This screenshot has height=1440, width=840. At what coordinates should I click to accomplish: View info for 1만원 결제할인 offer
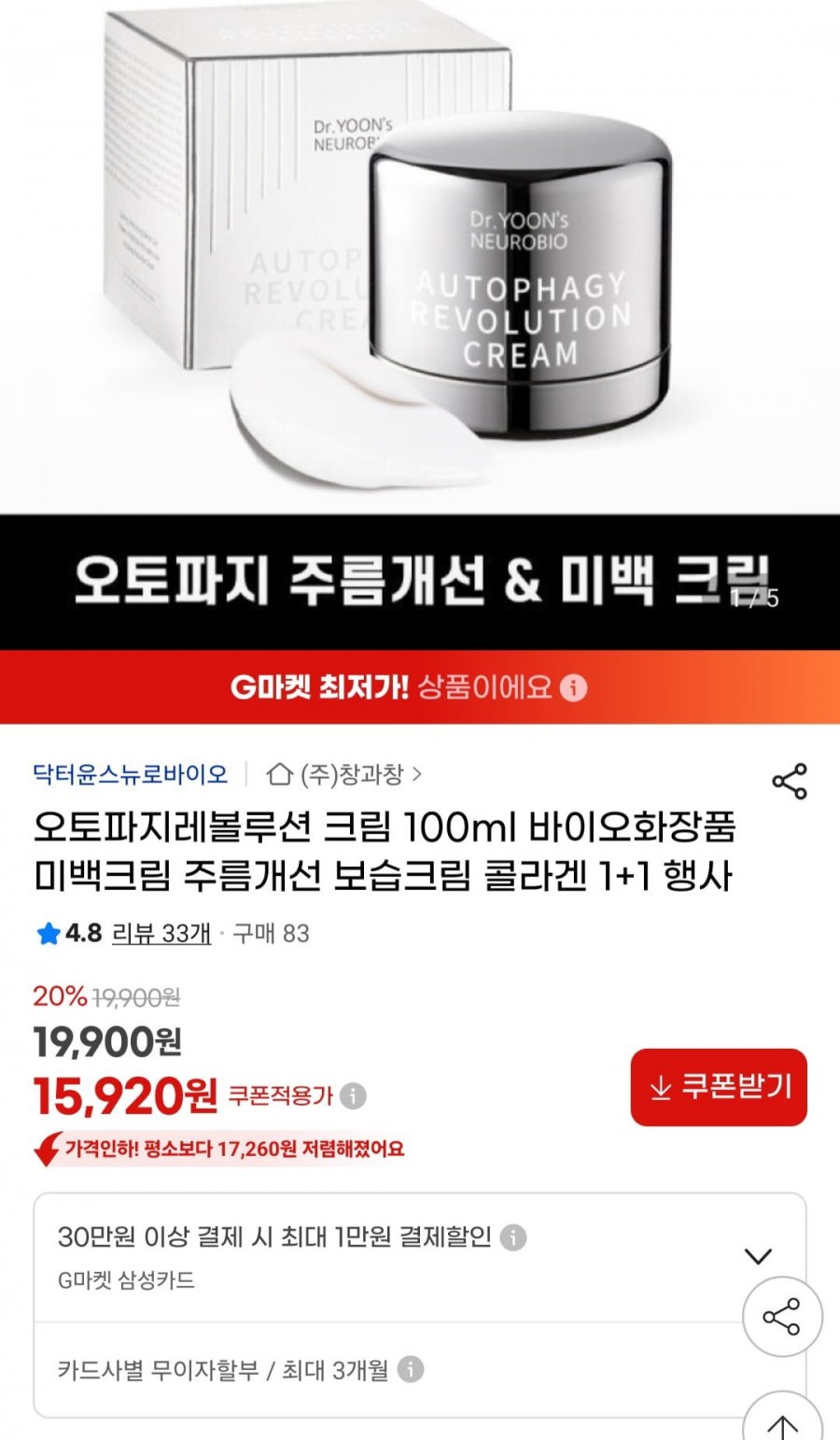513,1237
